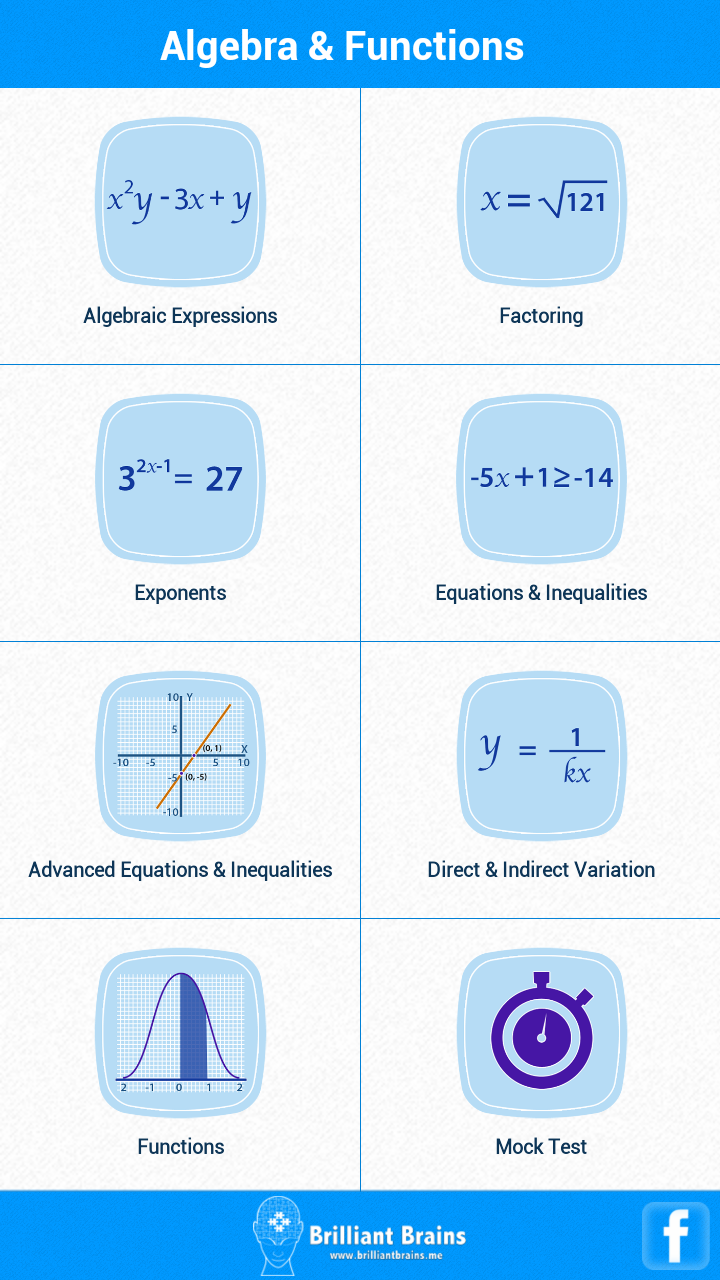This screenshot has width=720, height=1280.
Task: Tap the Equations & Inequalities text label
Action: coord(540,592)
